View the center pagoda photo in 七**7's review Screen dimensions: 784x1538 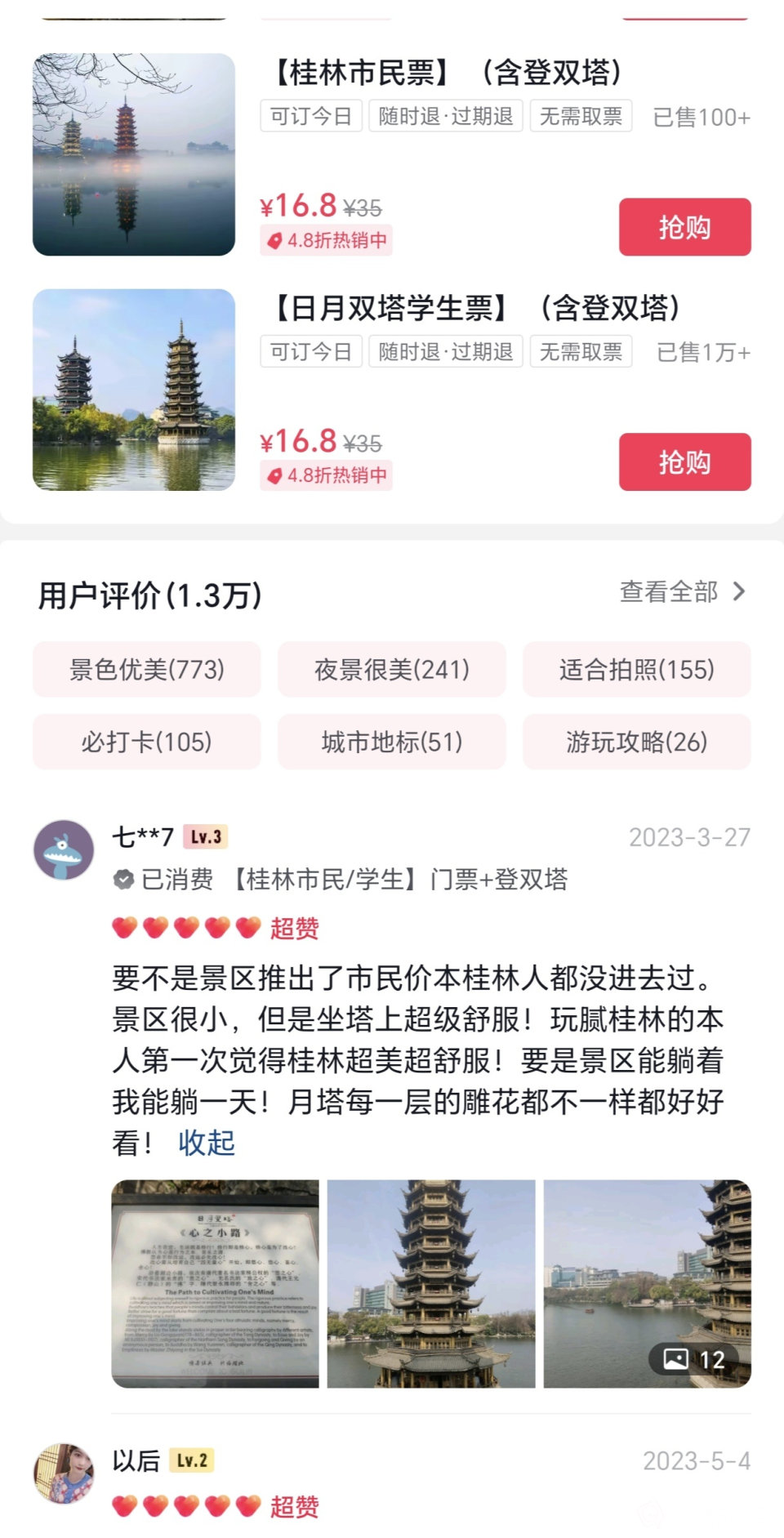431,1283
